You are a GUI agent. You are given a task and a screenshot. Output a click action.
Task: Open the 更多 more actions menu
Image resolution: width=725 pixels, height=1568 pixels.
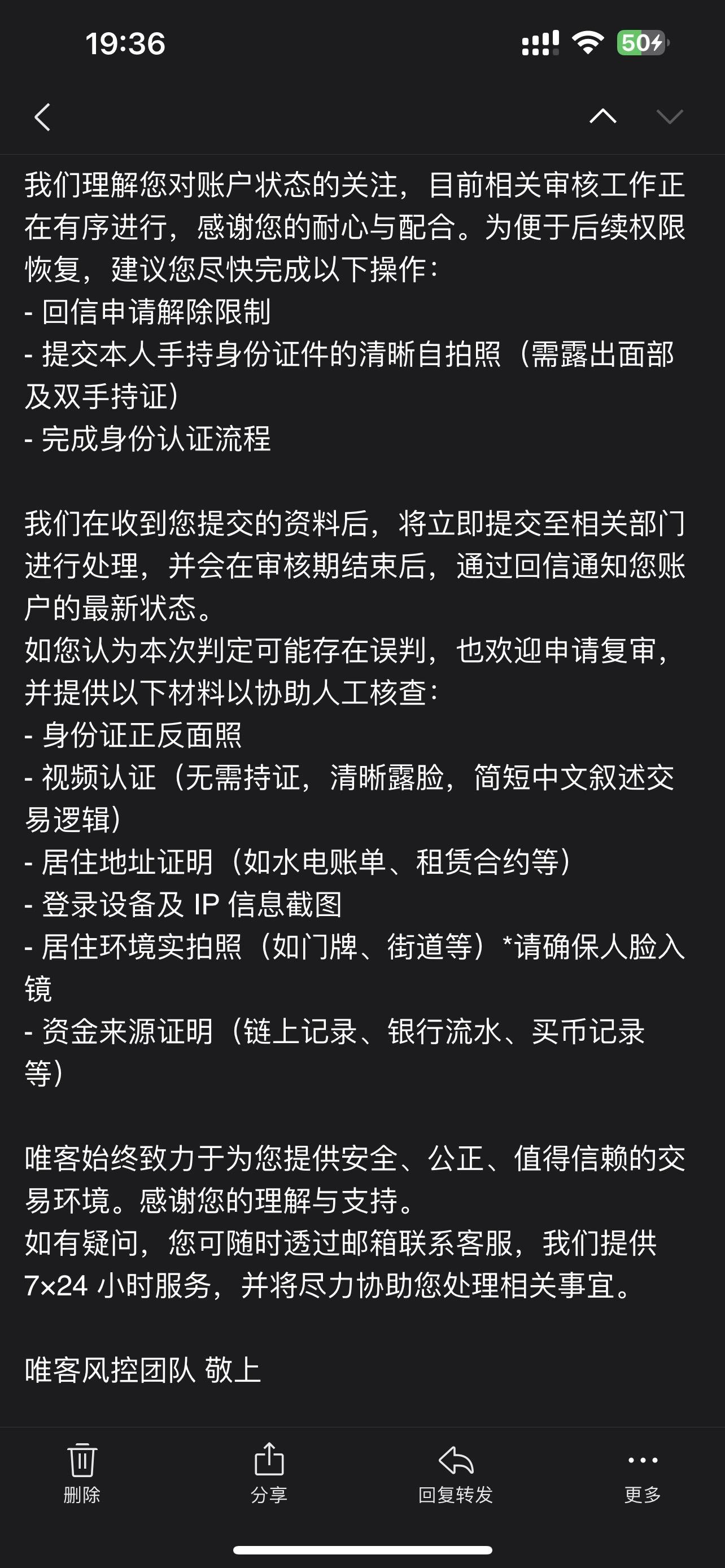tap(642, 1472)
